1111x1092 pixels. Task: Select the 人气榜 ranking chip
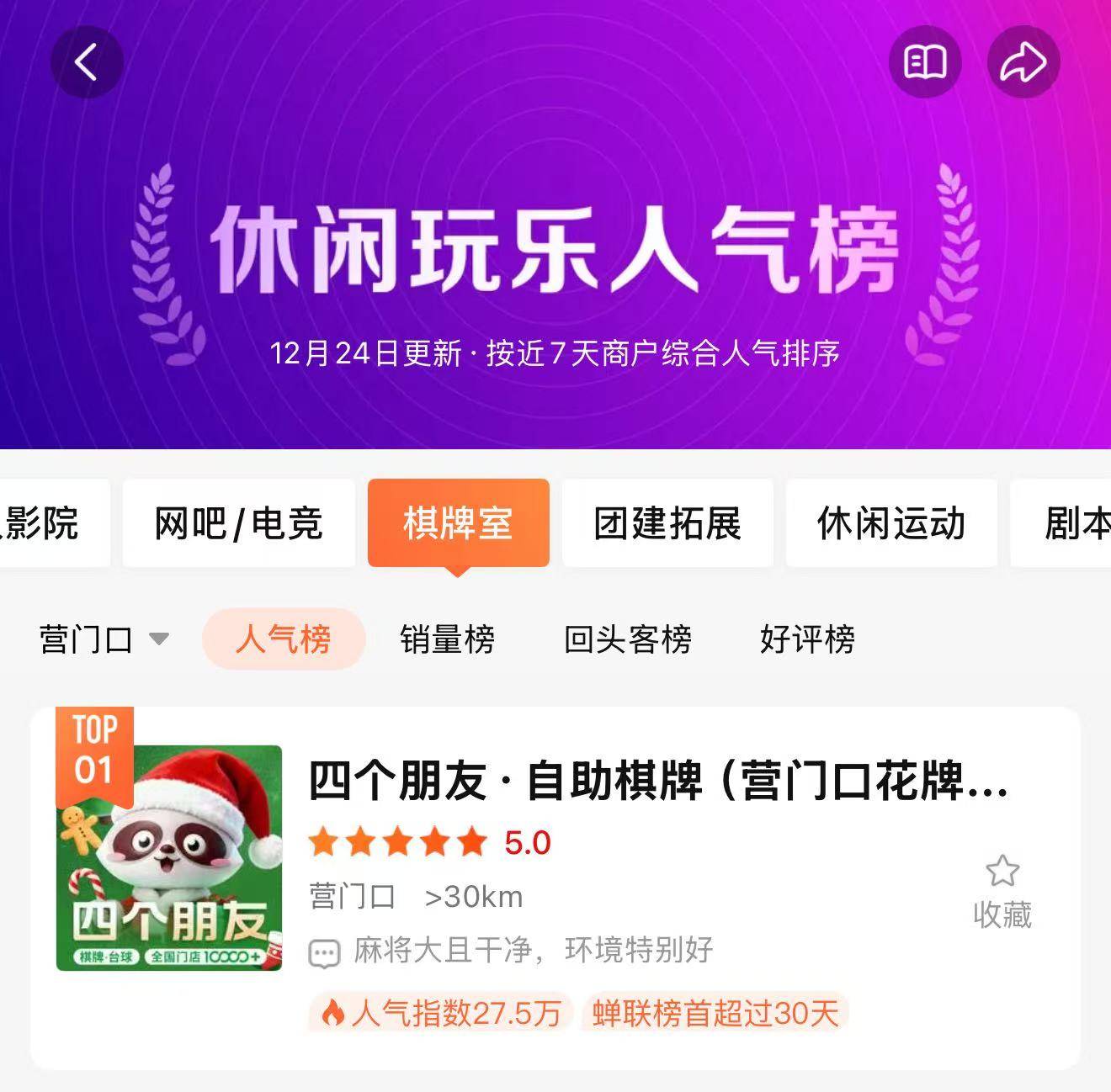pos(284,639)
